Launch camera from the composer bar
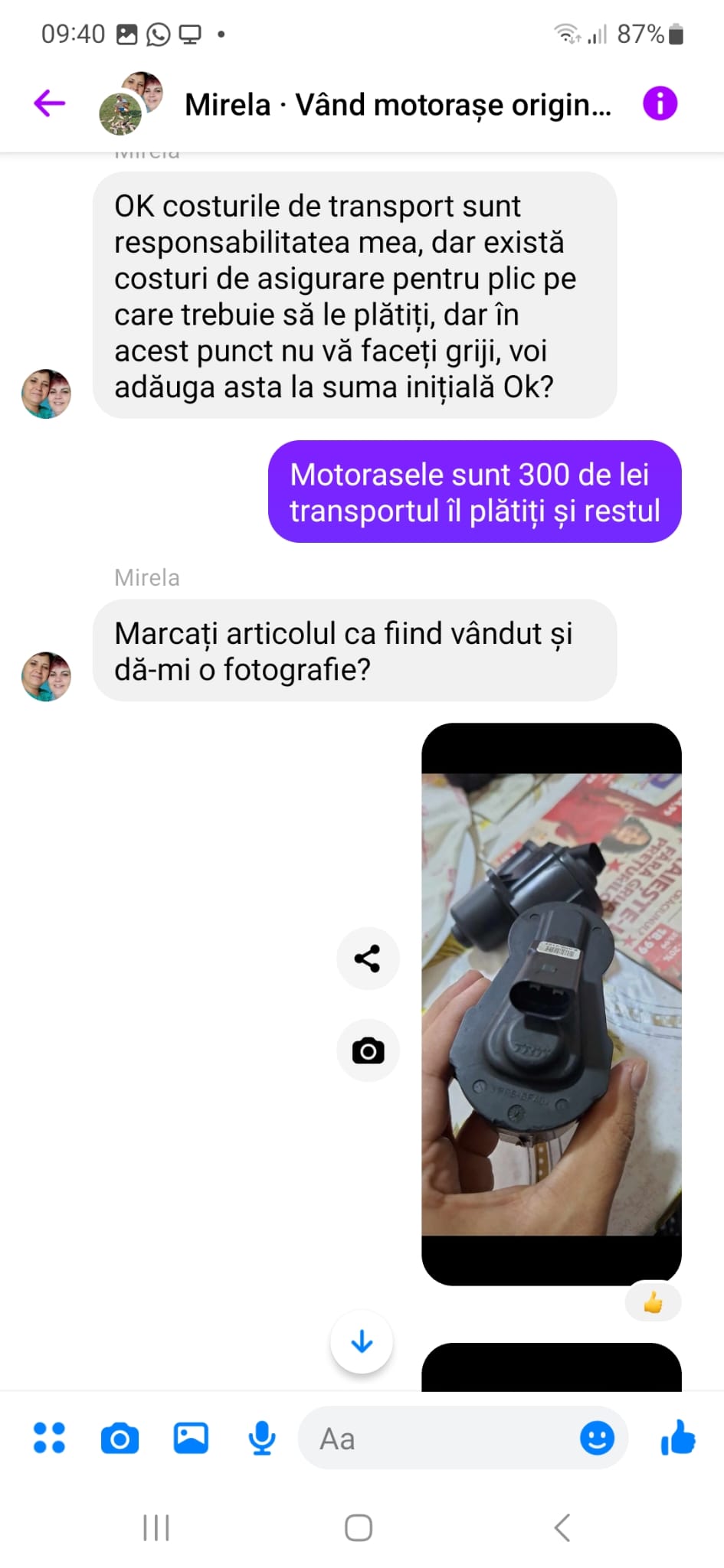Viewport: 724px width, 1568px height. (120, 1439)
